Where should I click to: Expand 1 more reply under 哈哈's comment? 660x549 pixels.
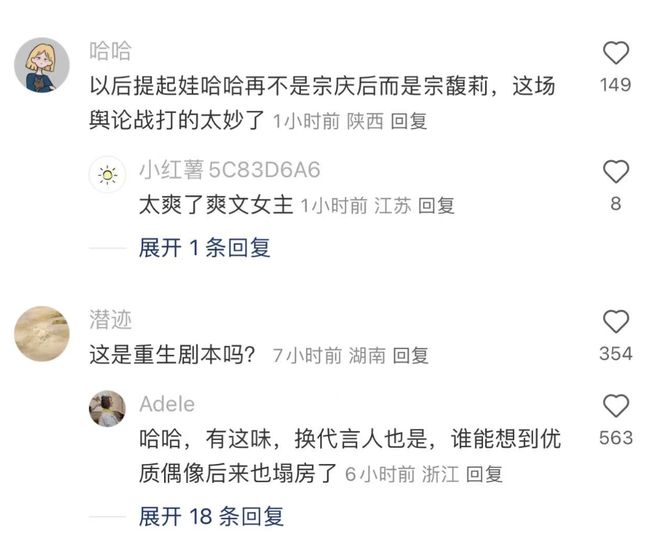click(x=204, y=247)
